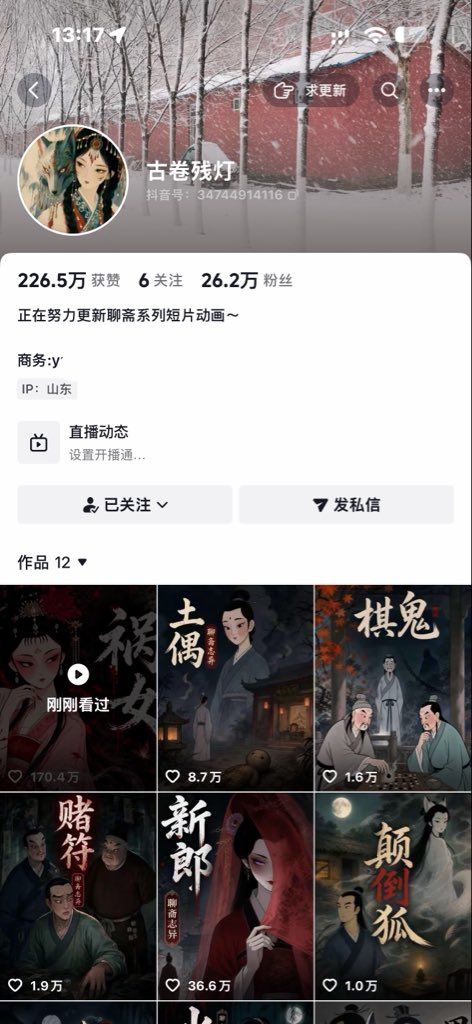The image size is (472, 1024).
Task: Open the 关注 following list
Action: point(161,281)
